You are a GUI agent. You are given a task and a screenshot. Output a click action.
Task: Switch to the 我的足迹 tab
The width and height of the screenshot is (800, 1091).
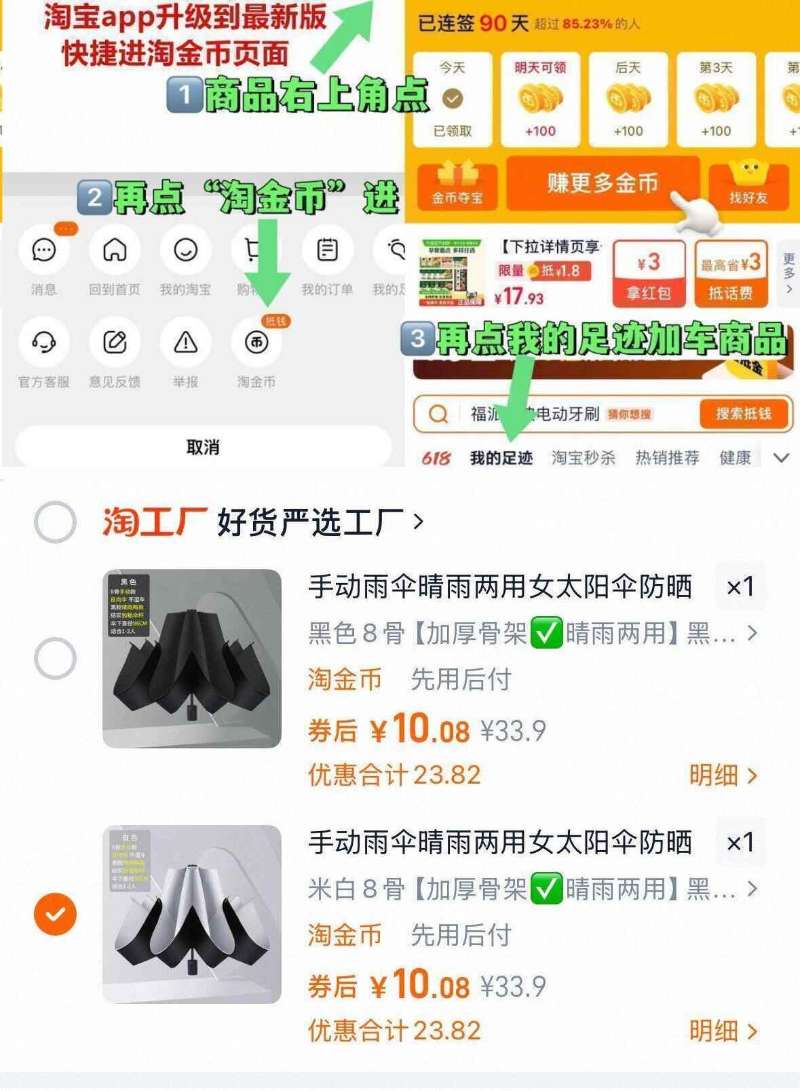click(502, 455)
